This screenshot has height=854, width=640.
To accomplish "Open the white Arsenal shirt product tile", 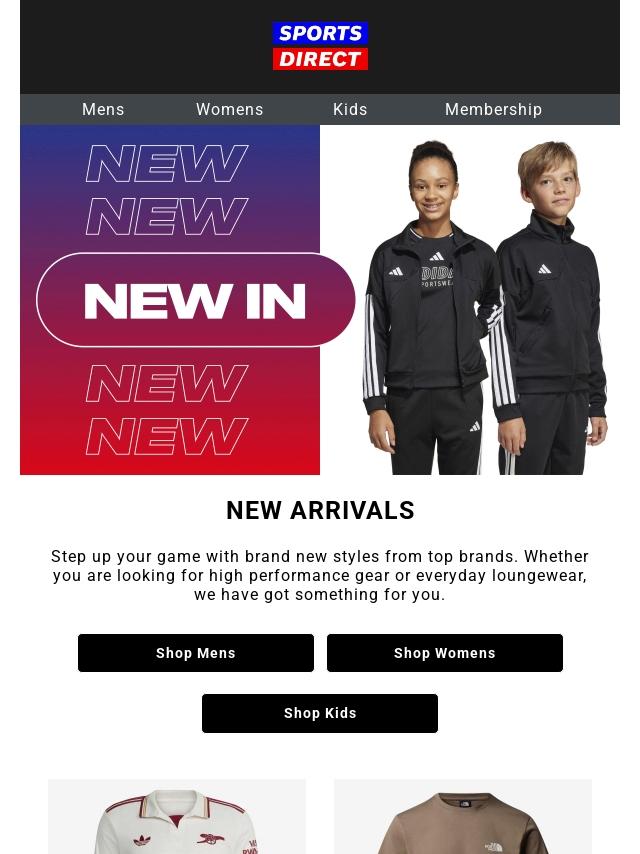I will (x=177, y=820).
